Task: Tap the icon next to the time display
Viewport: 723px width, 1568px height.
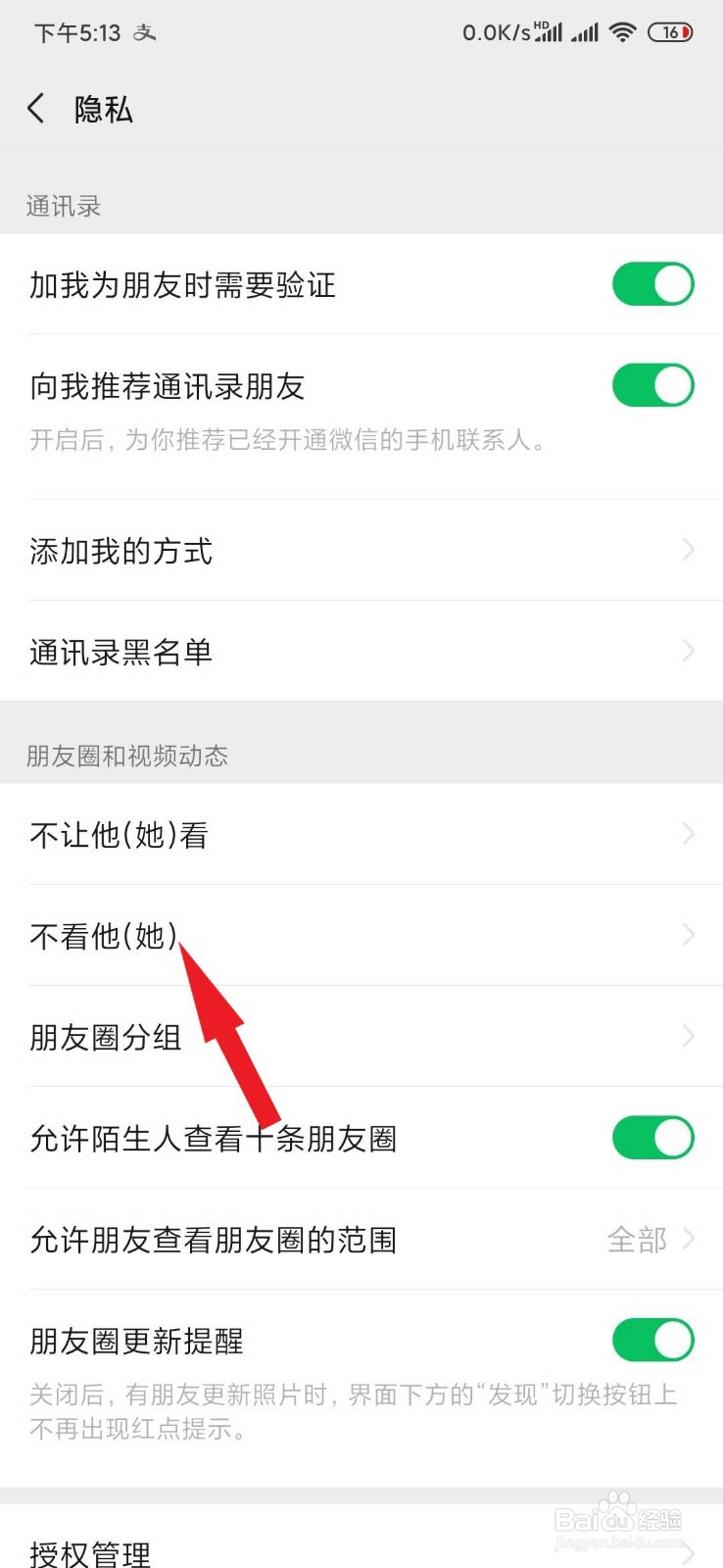Action: (143, 31)
